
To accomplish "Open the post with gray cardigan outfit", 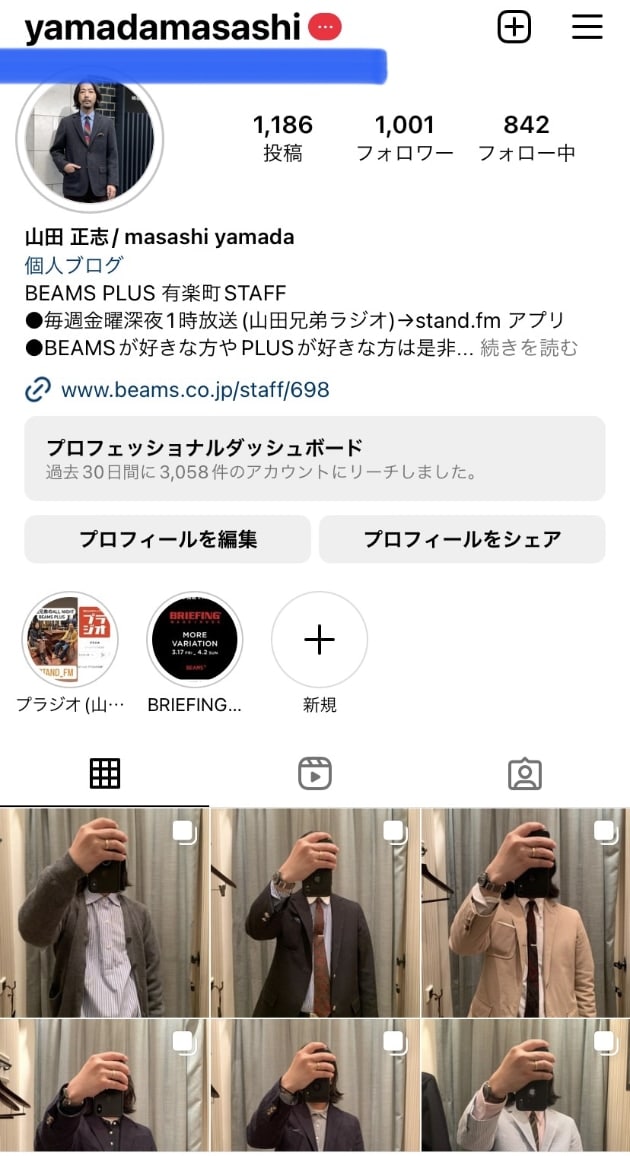I will tap(104, 912).
